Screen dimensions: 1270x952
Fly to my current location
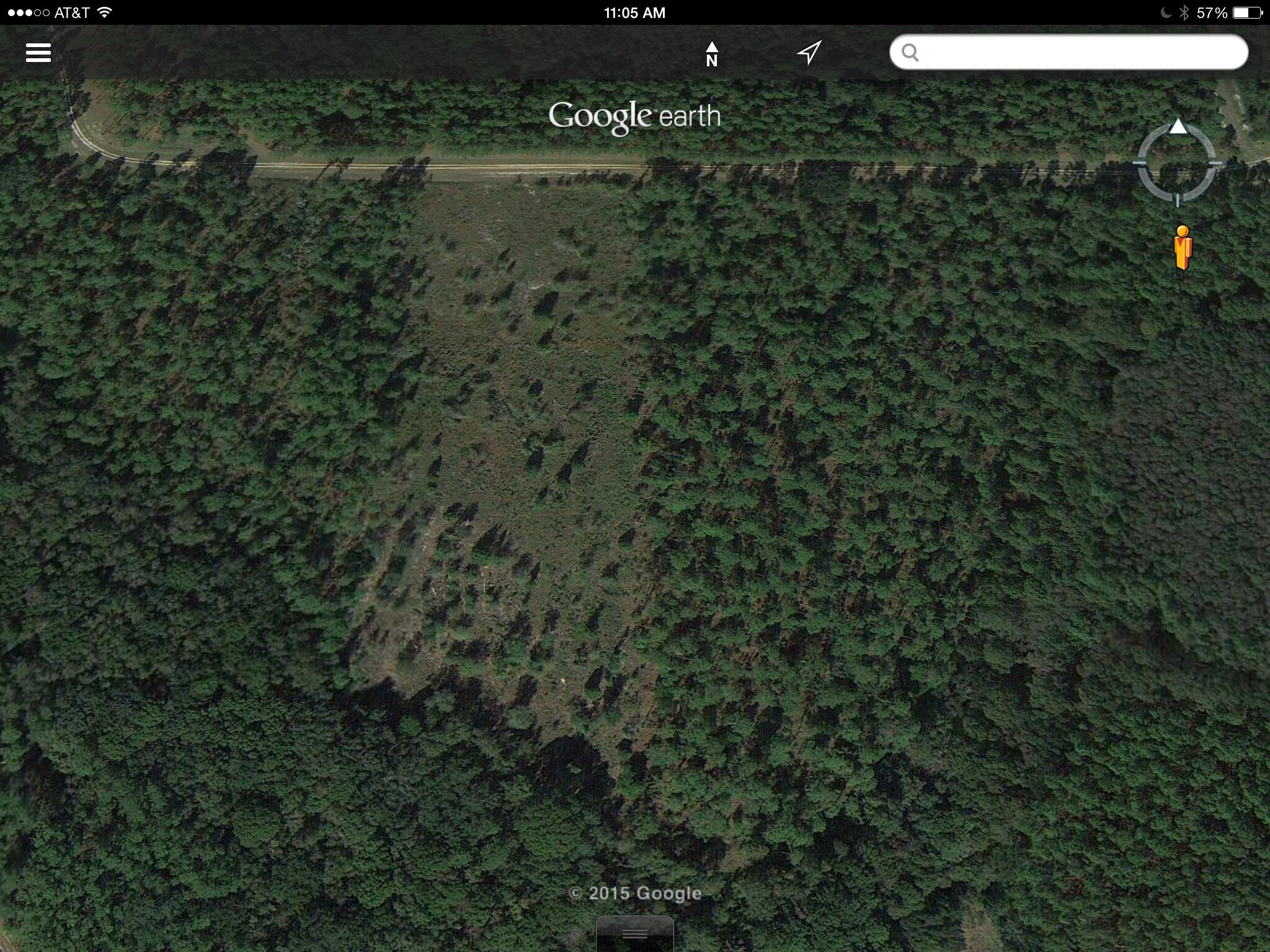point(809,53)
